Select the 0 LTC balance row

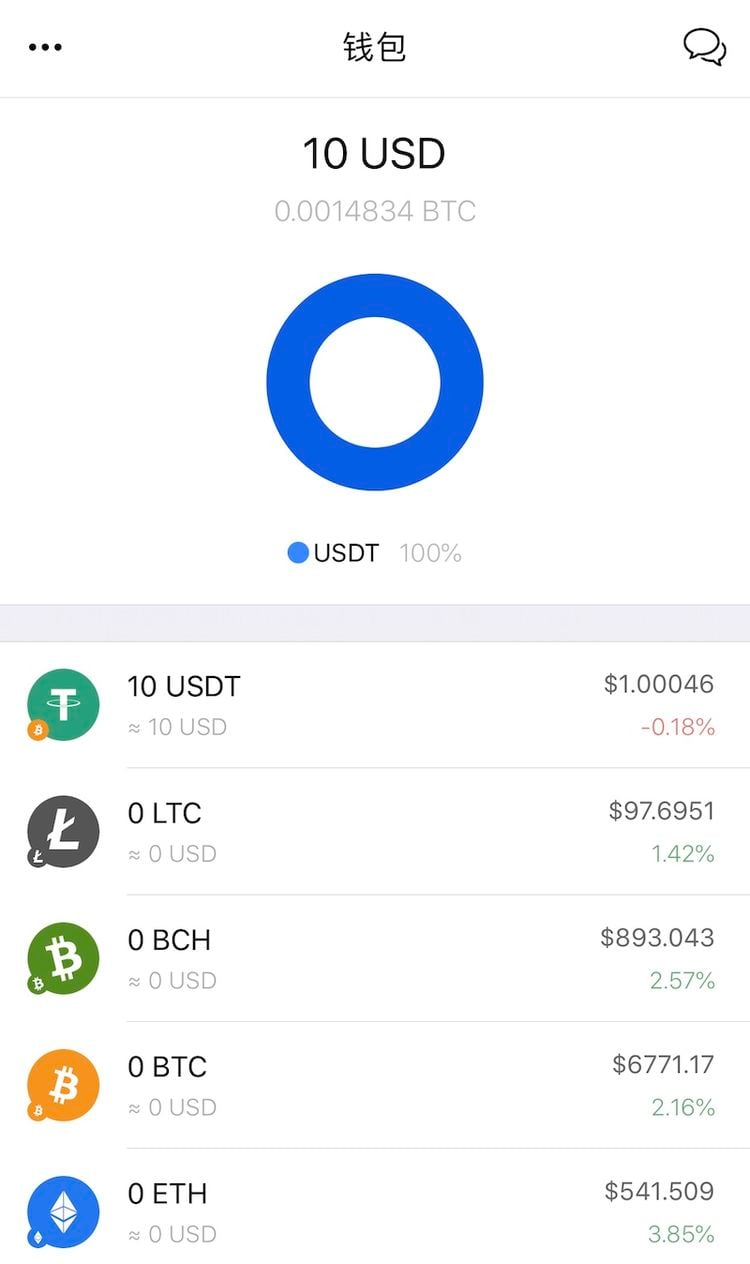point(375,830)
